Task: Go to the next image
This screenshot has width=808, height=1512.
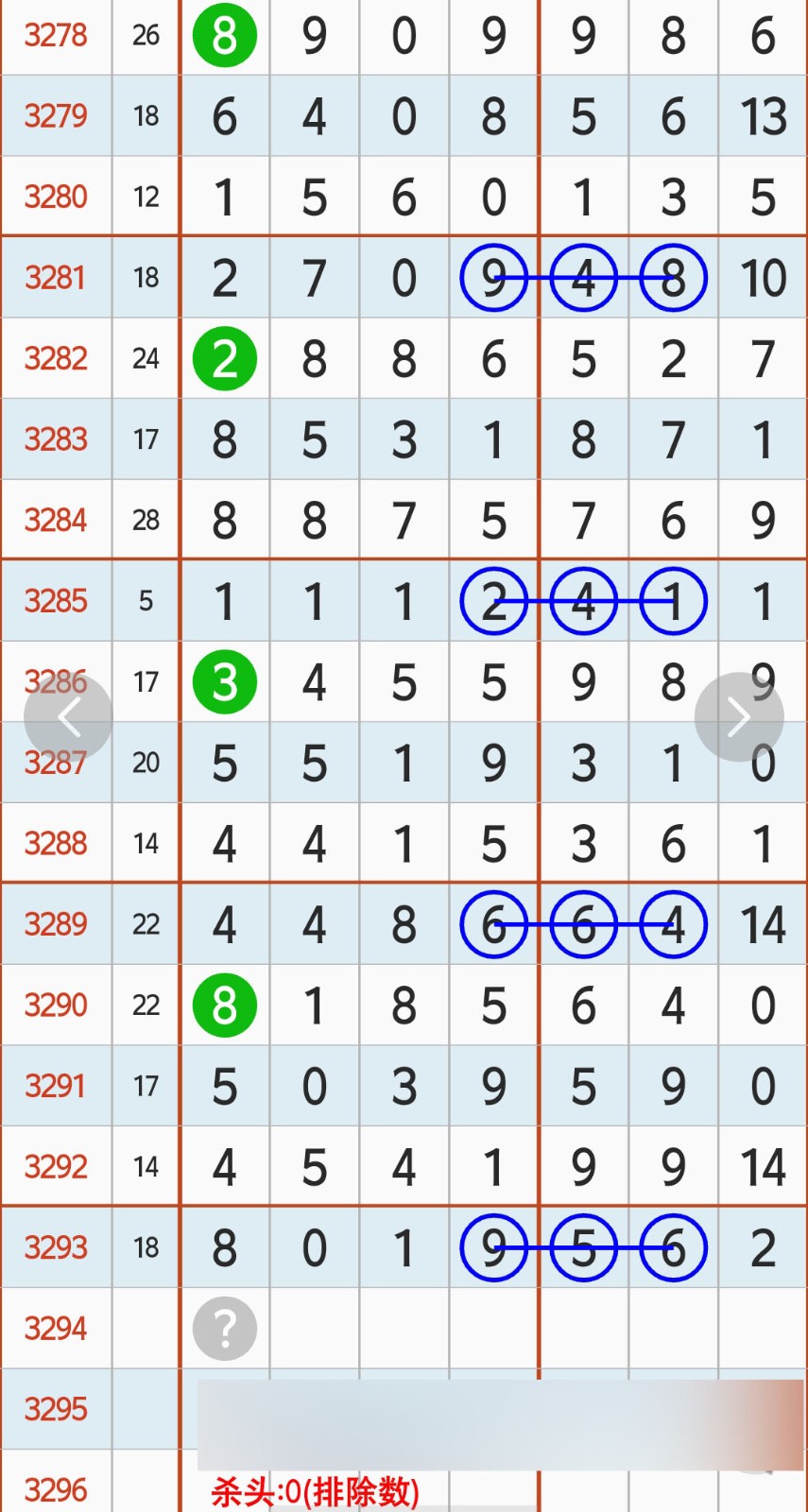Action: coord(738,717)
